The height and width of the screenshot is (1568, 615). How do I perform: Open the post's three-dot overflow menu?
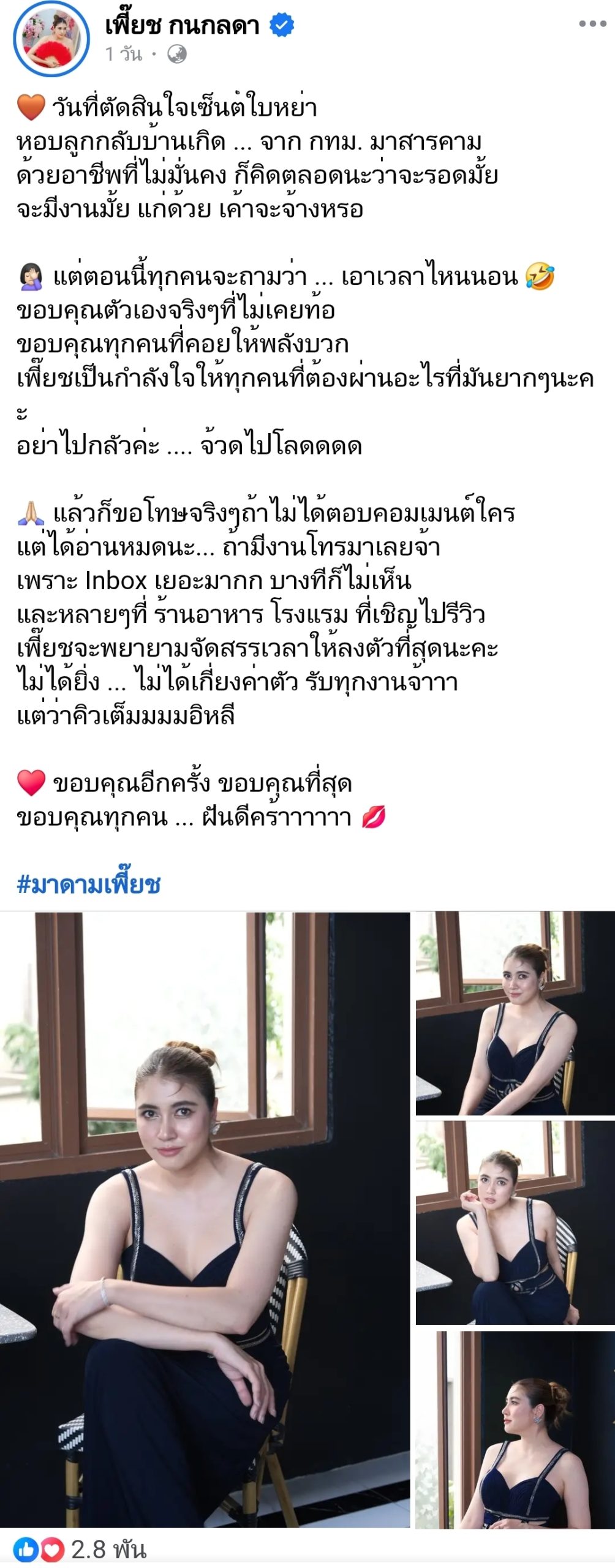[x=592, y=24]
